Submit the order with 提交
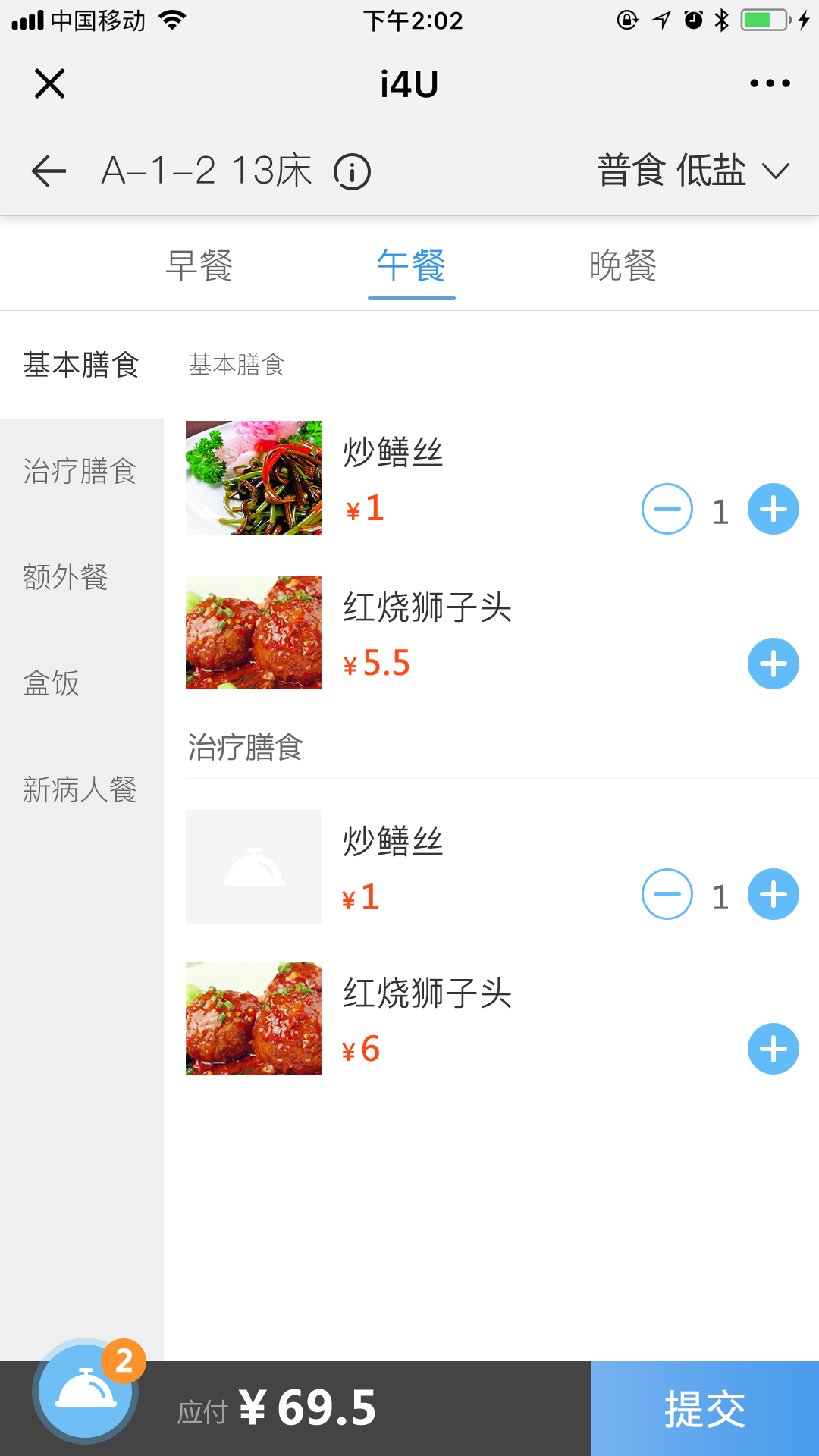The height and width of the screenshot is (1456, 819). (x=704, y=1408)
